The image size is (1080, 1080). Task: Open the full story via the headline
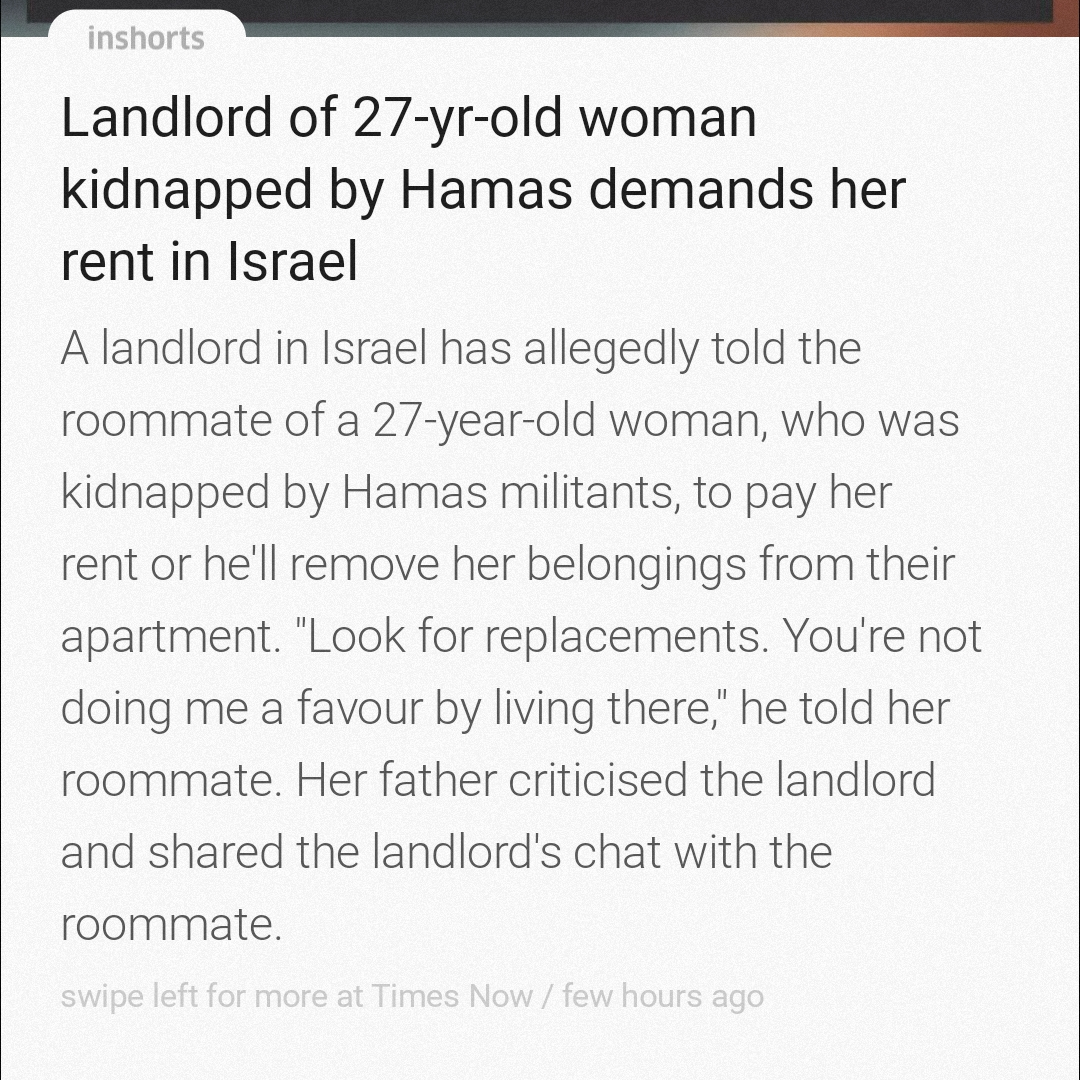[483, 190]
